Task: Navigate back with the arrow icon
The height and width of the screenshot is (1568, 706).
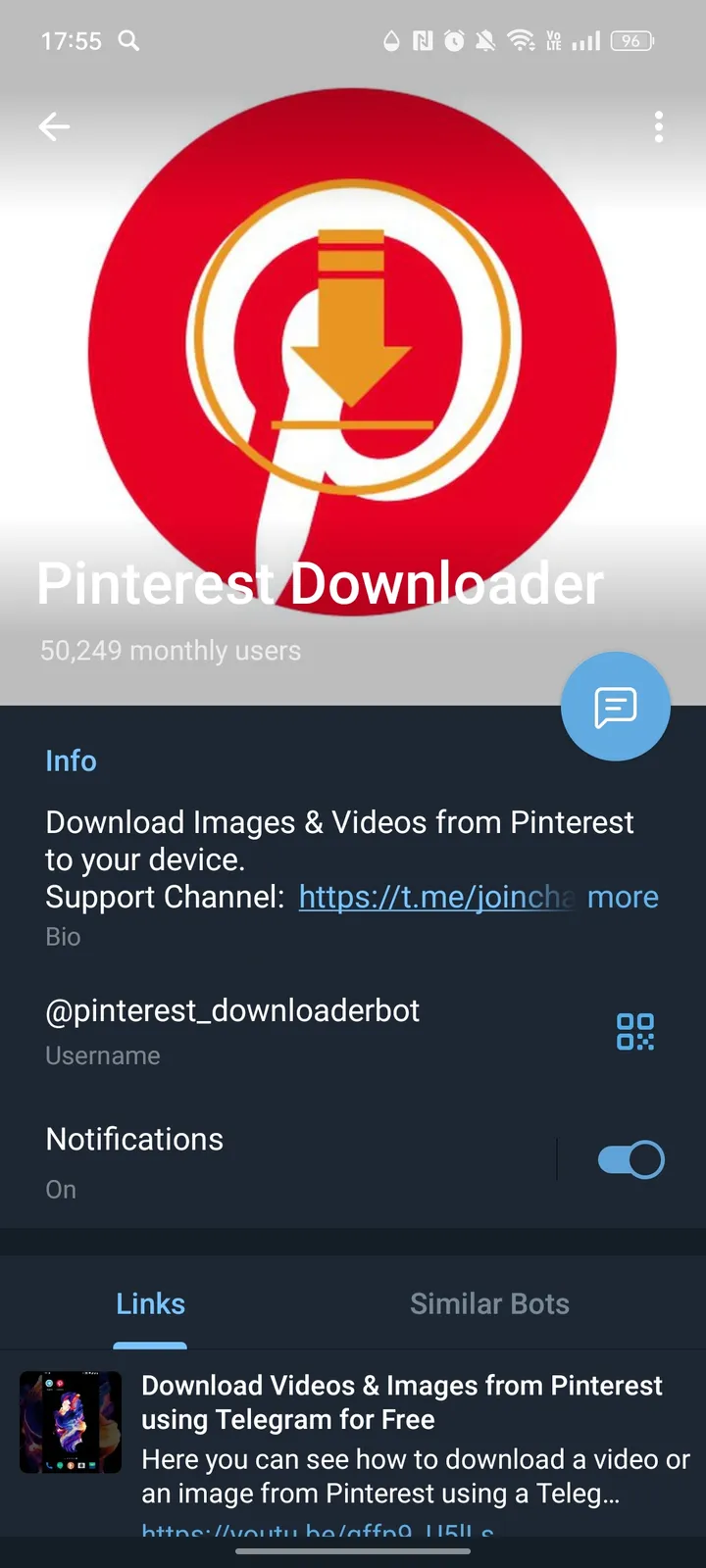Action: pos(54,126)
